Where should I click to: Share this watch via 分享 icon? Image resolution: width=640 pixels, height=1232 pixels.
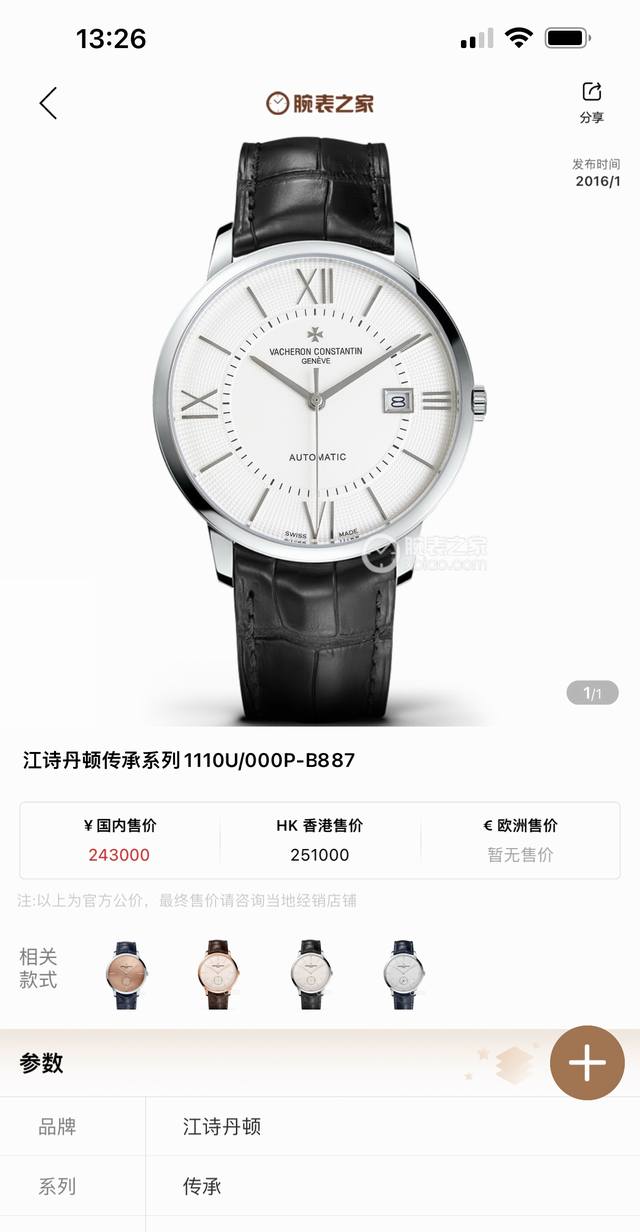pyautogui.click(x=591, y=102)
